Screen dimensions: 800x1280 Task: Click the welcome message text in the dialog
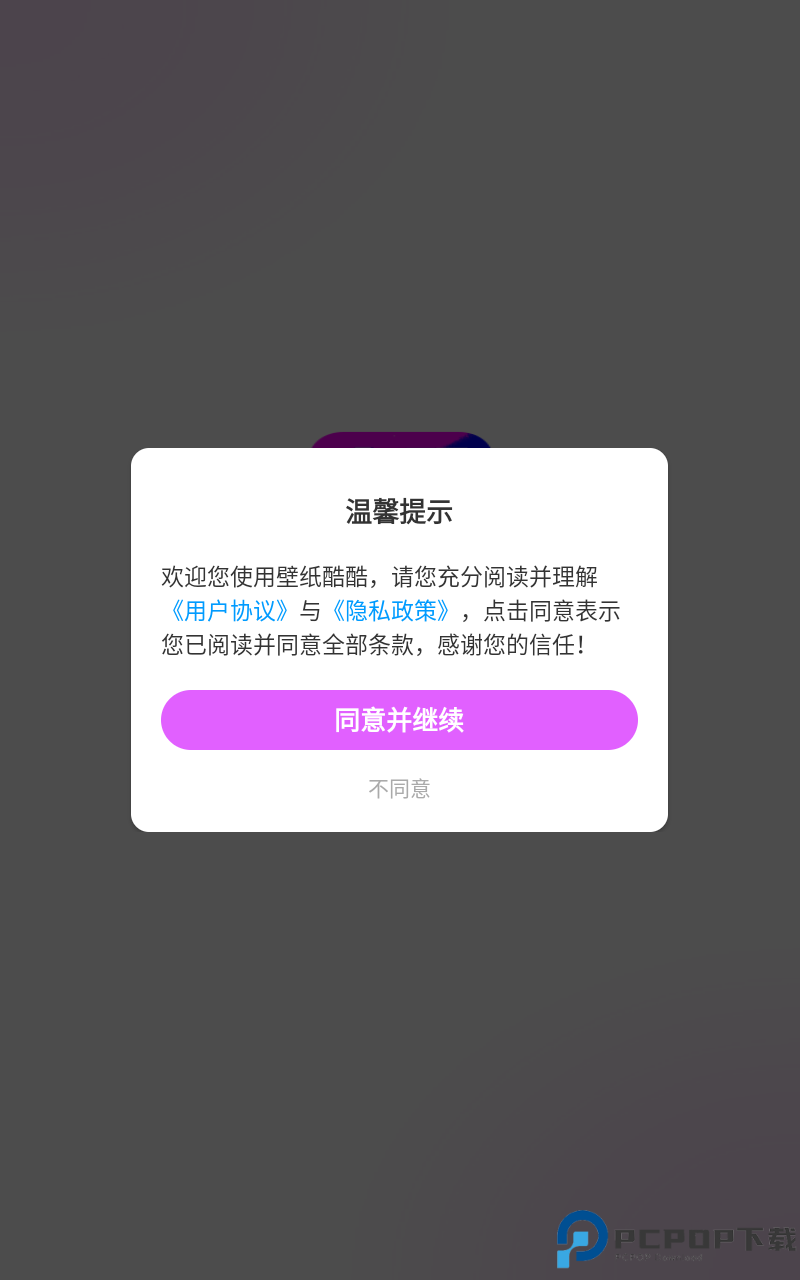[399, 576]
